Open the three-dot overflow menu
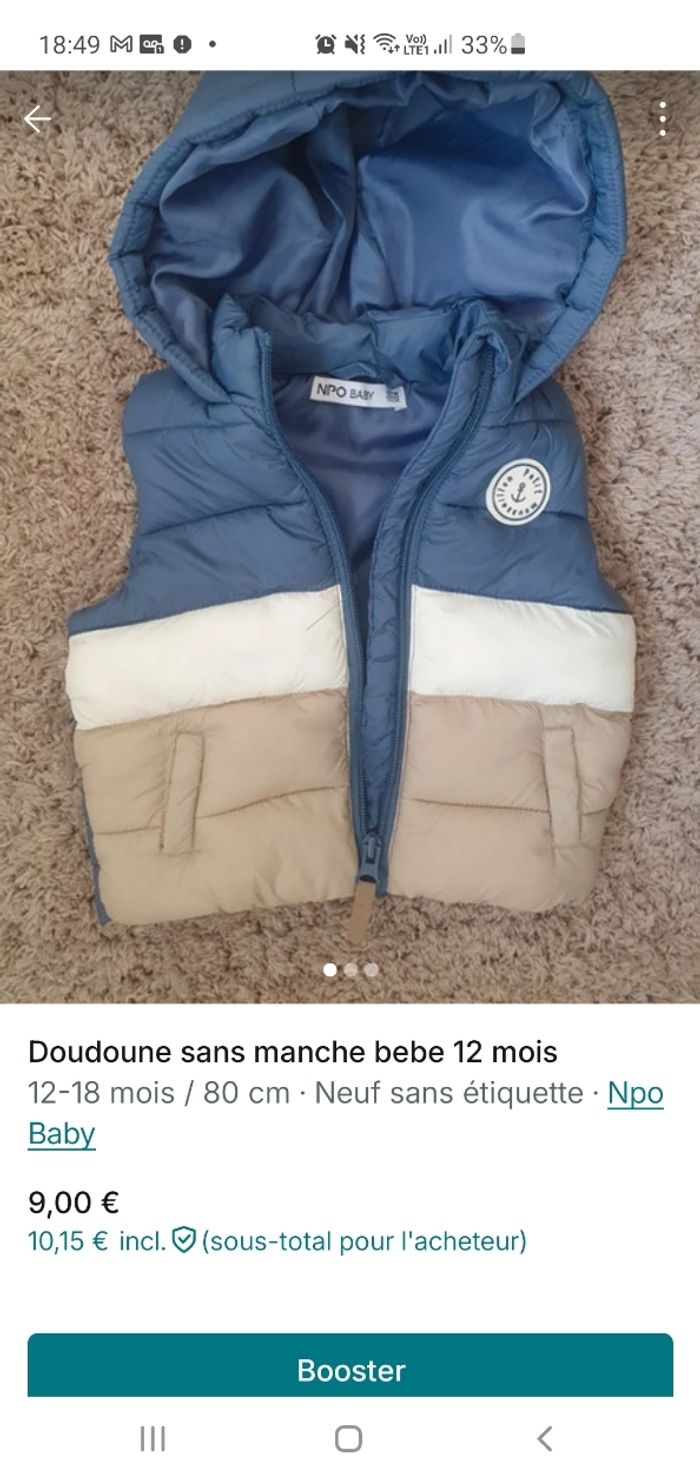The height and width of the screenshot is (1478, 700). pyautogui.click(x=662, y=120)
